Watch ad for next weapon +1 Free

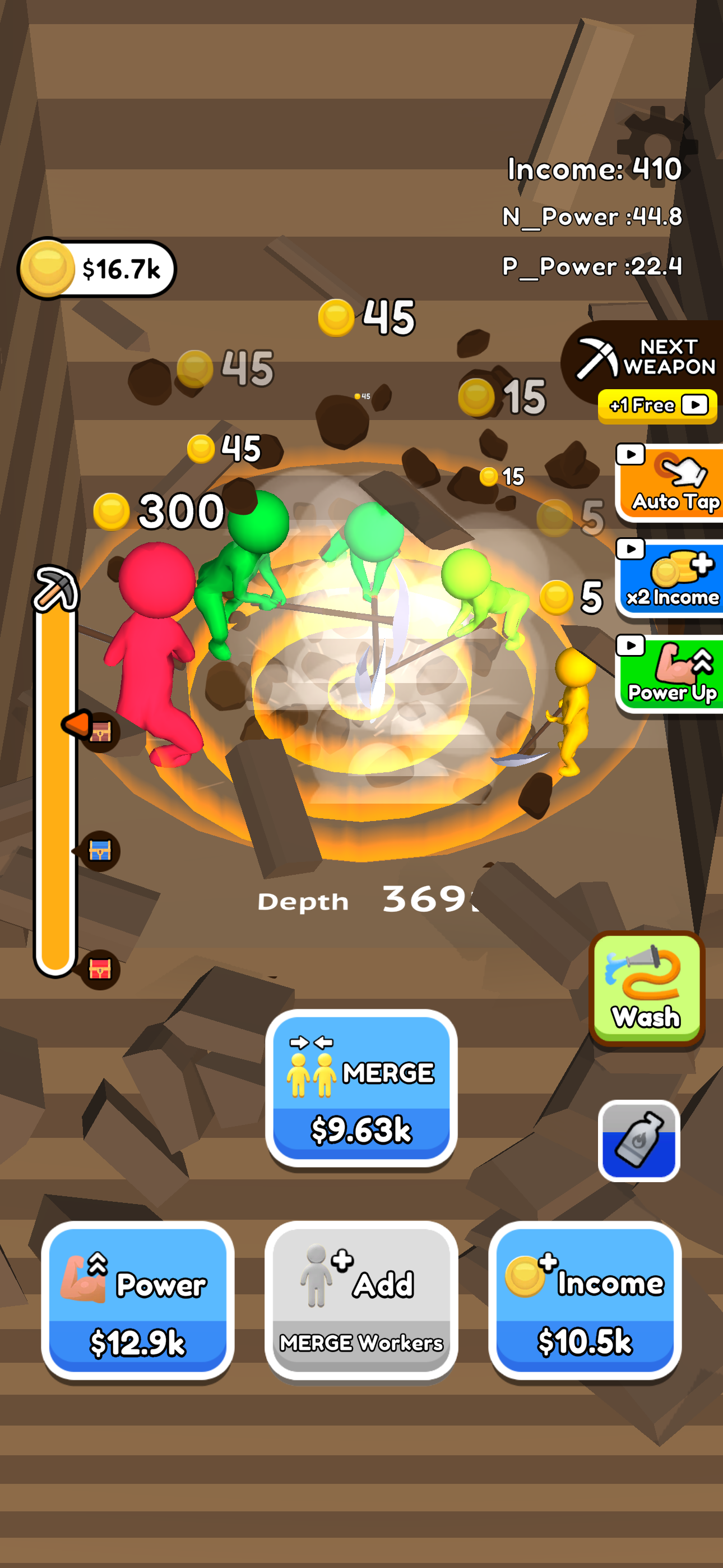coord(657,405)
